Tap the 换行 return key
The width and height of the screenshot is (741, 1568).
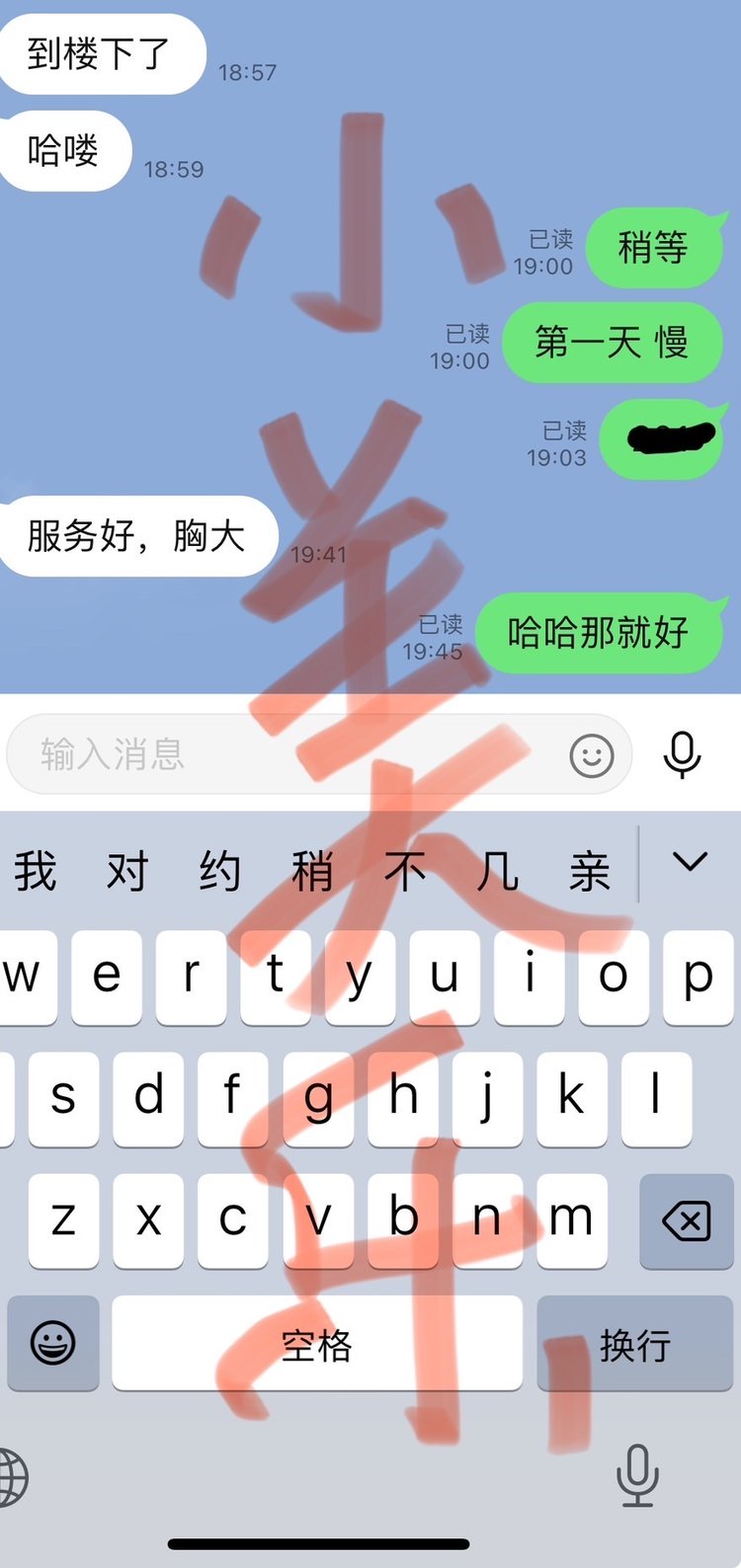tap(634, 1344)
